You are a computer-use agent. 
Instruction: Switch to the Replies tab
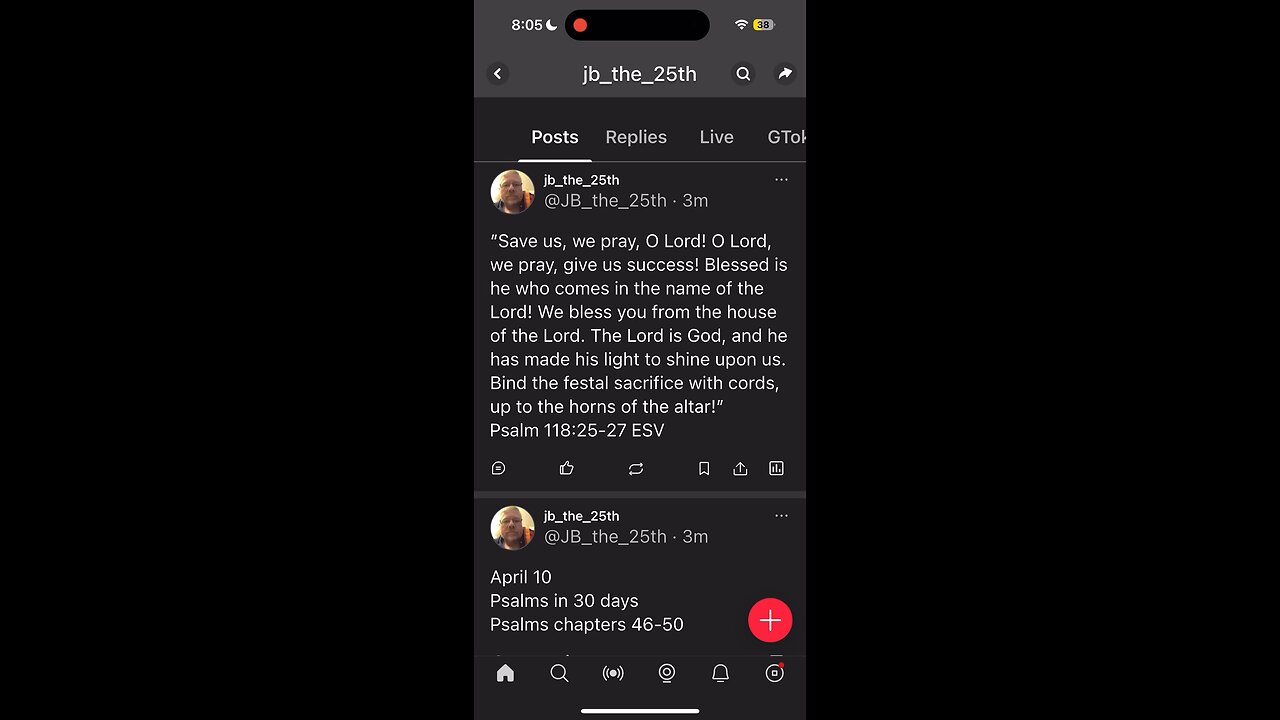[x=636, y=137]
